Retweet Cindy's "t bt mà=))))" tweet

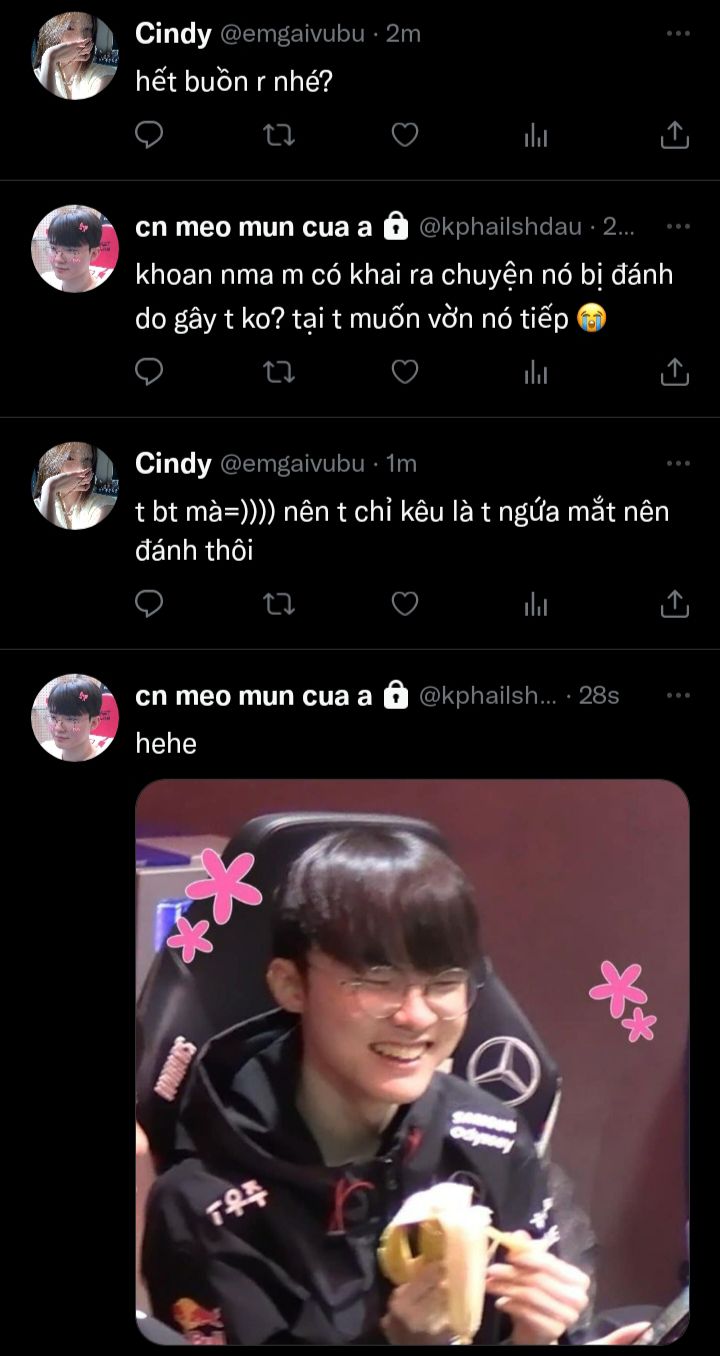pyautogui.click(x=277, y=603)
